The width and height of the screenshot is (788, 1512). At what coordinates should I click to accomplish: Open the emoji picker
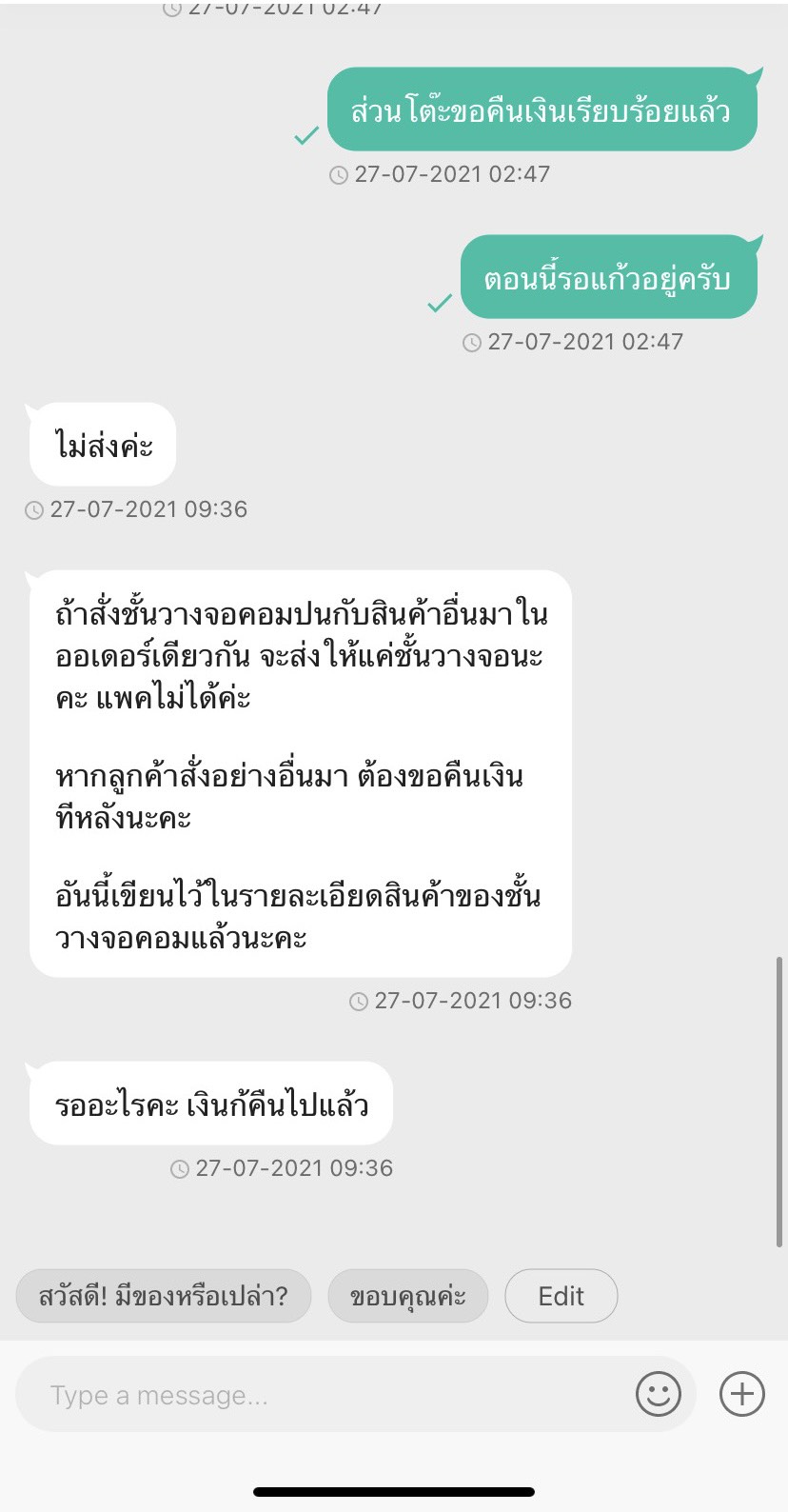coord(659,1395)
